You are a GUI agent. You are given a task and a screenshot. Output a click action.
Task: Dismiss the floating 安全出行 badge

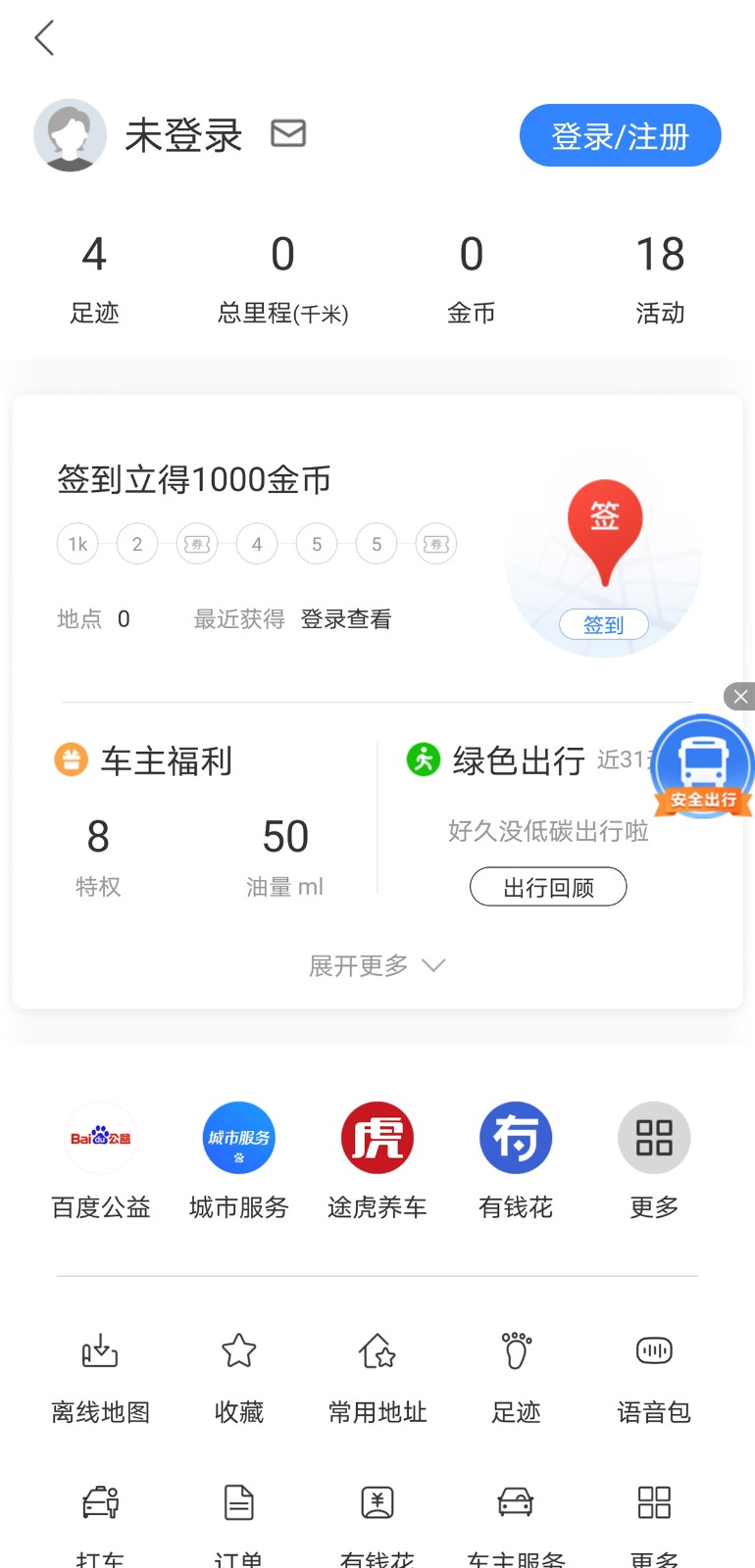click(x=740, y=696)
